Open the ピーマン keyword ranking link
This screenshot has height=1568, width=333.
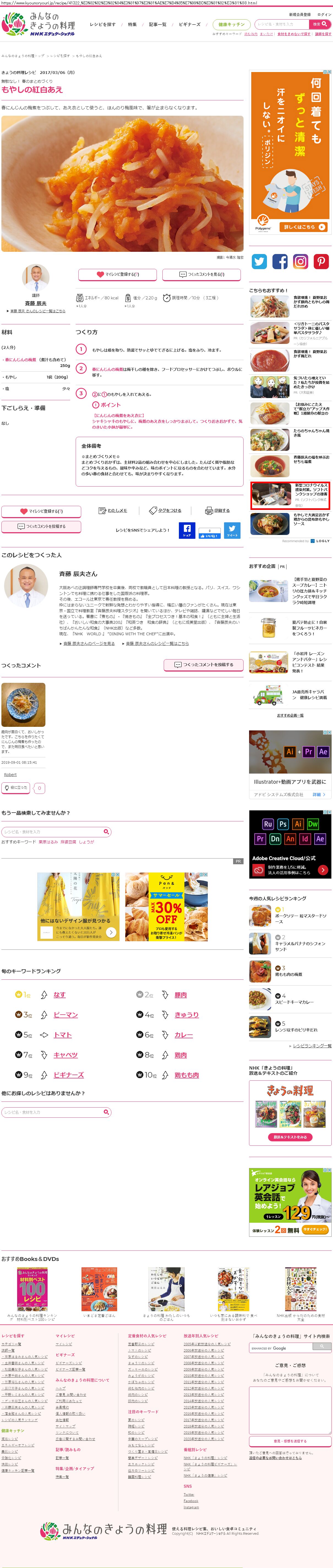pyautogui.click(x=65, y=1015)
